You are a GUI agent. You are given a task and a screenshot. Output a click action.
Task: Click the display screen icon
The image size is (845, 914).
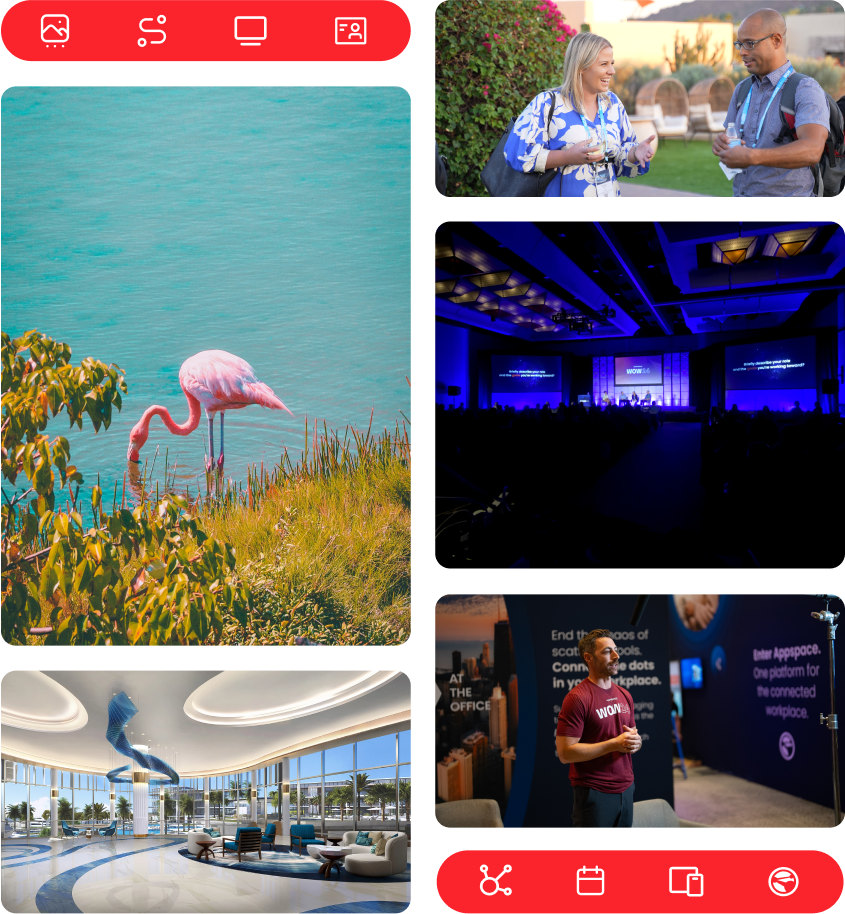[x=249, y=30]
